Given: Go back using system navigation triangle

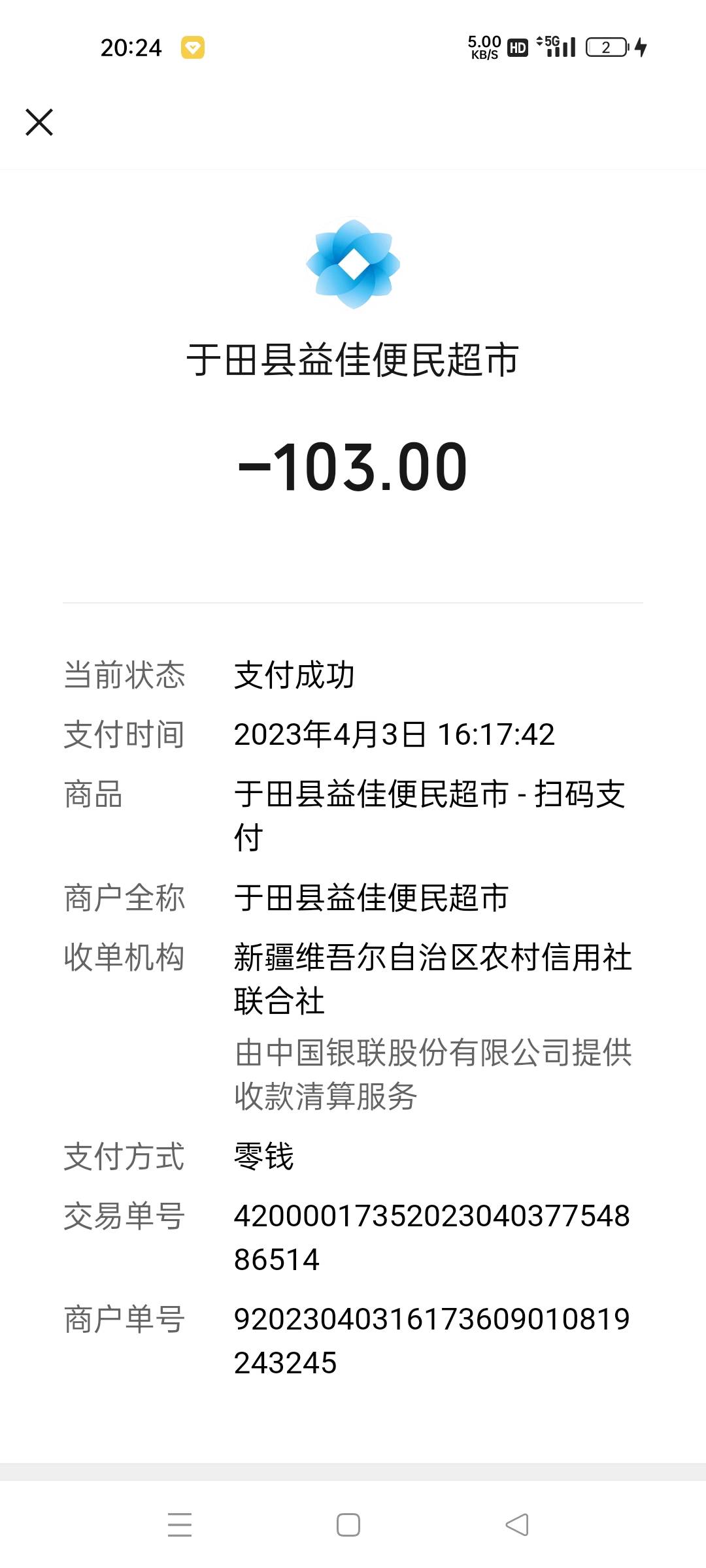Looking at the screenshot, I should coord(517,1525).
